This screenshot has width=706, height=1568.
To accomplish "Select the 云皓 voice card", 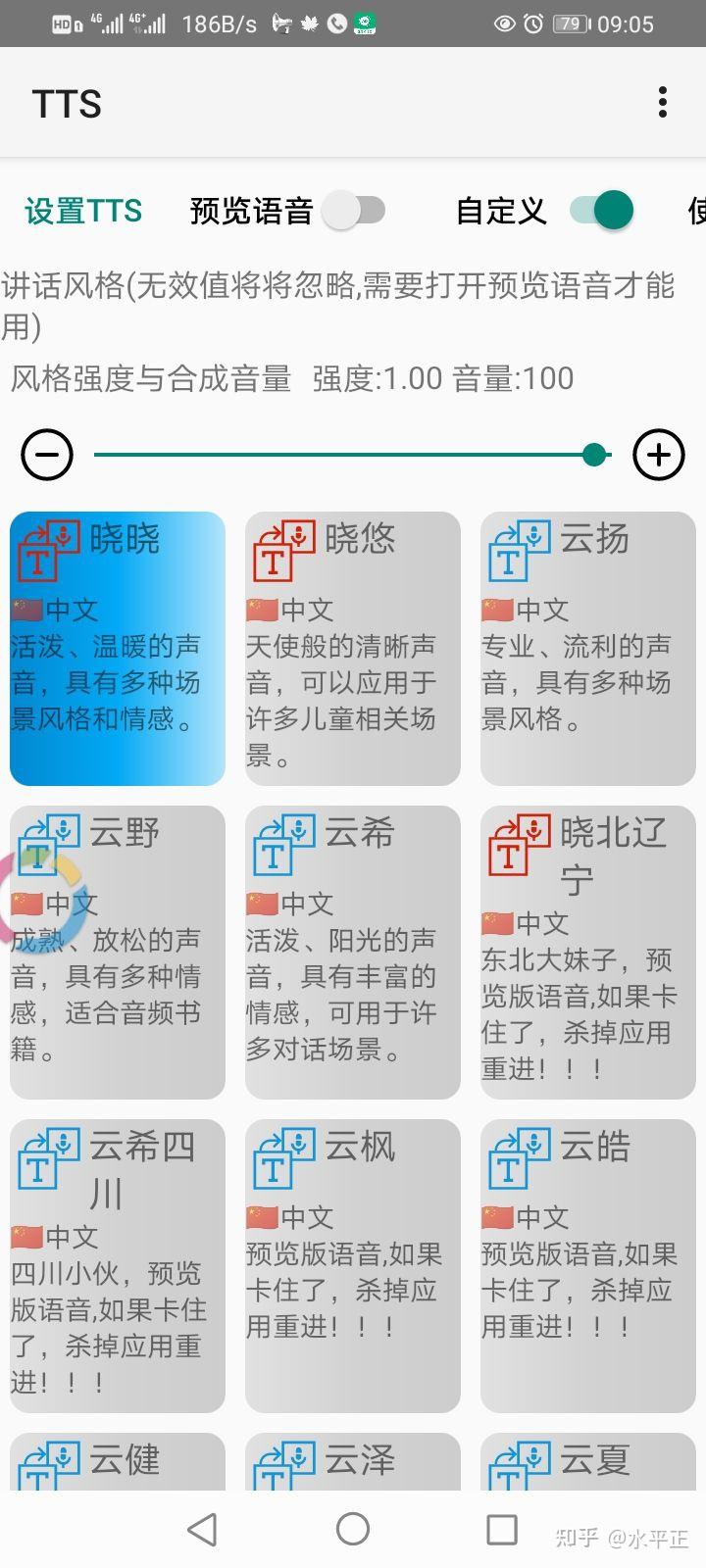I will (x=588, y=1266).
